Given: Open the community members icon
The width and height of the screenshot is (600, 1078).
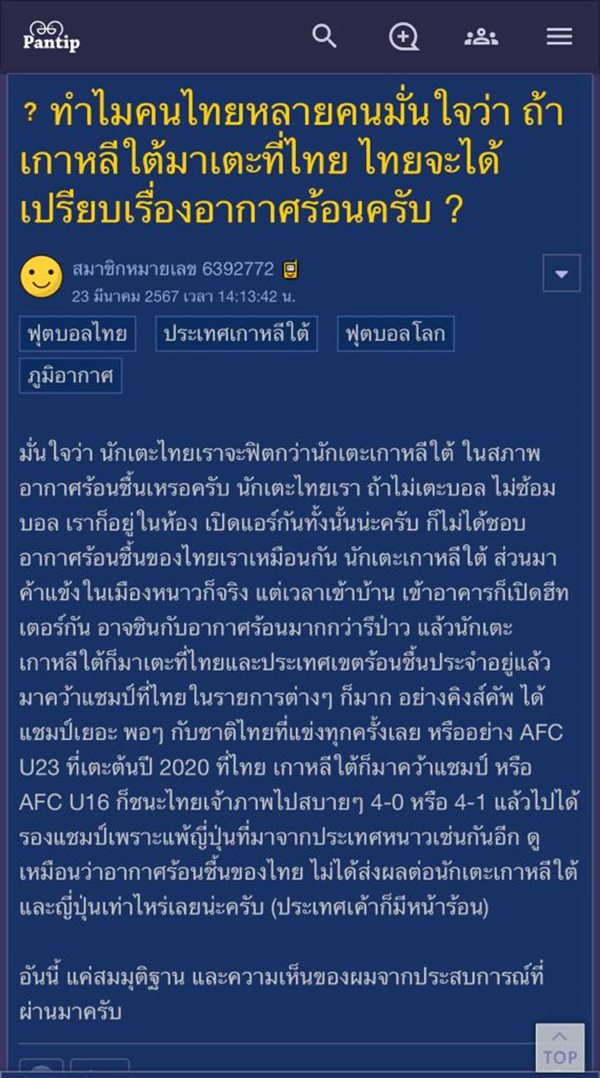Looking at the screenshot, I should point(481,37).
